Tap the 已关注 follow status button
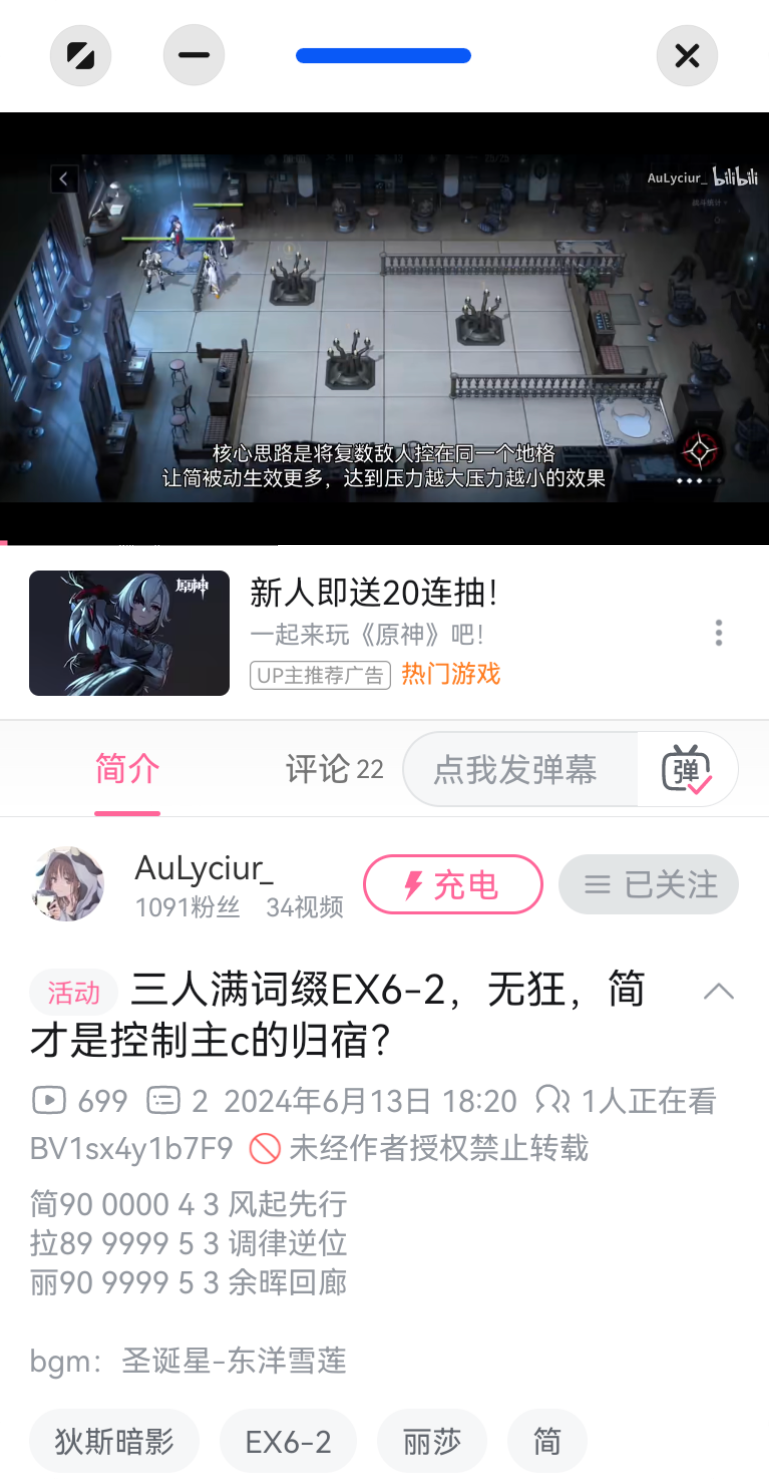This screenshot has height=1479, width=769. pyautogui.click(x=649, y=884)
